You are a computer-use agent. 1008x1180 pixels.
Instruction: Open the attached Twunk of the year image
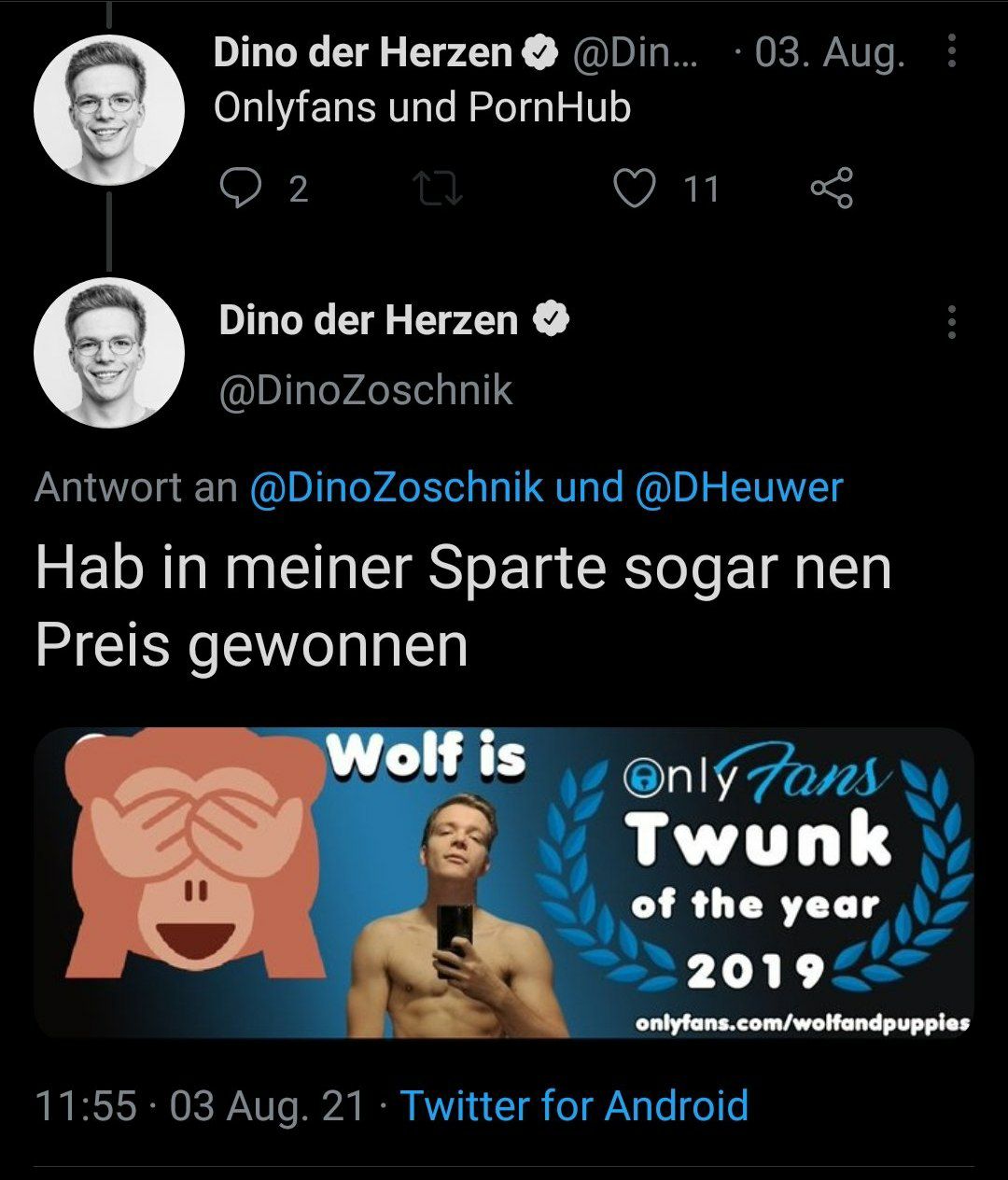pyautogui.click(x=504, y=882)
